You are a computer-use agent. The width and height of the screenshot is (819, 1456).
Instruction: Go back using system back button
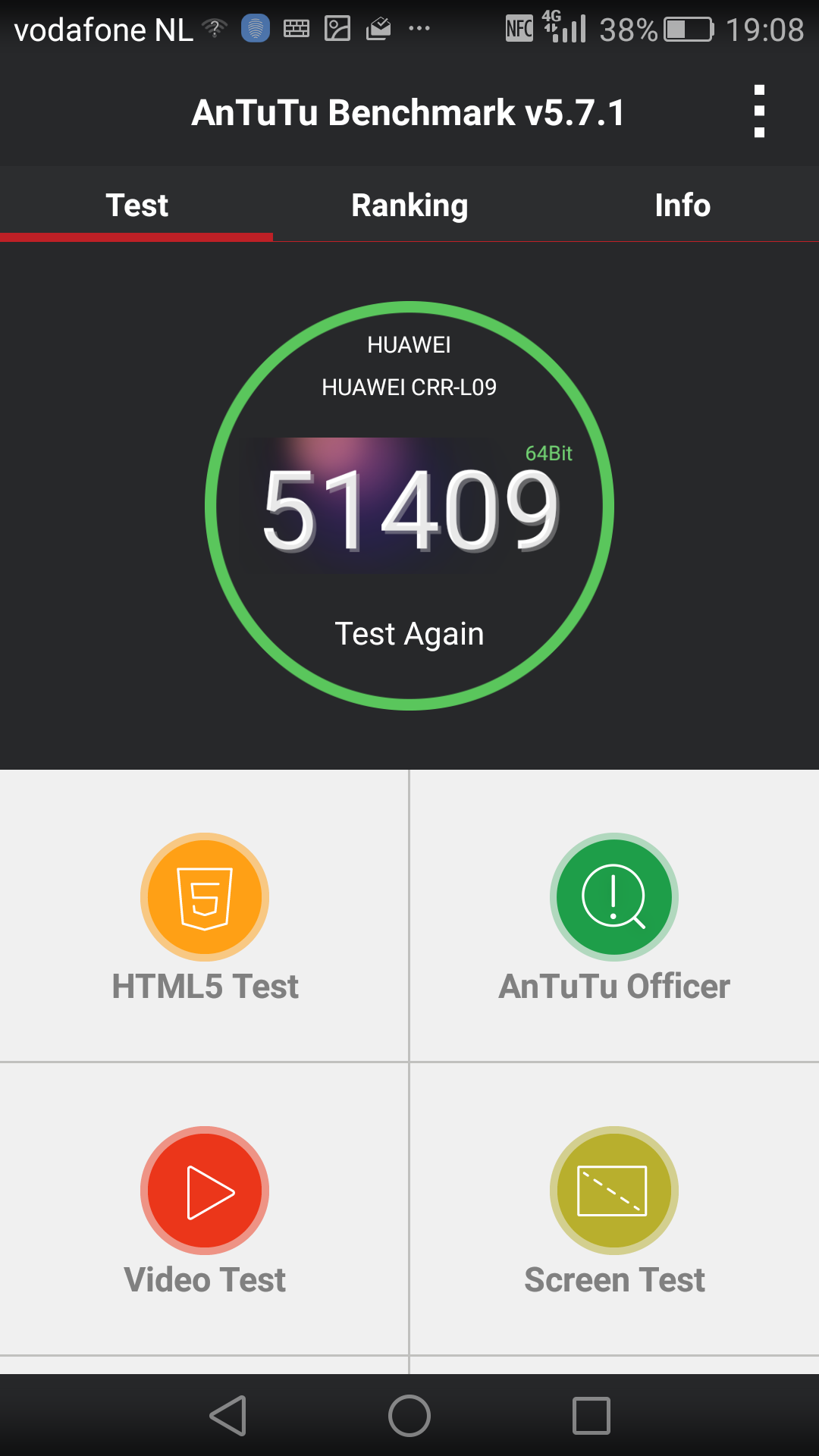click(x=228, y=1415)
